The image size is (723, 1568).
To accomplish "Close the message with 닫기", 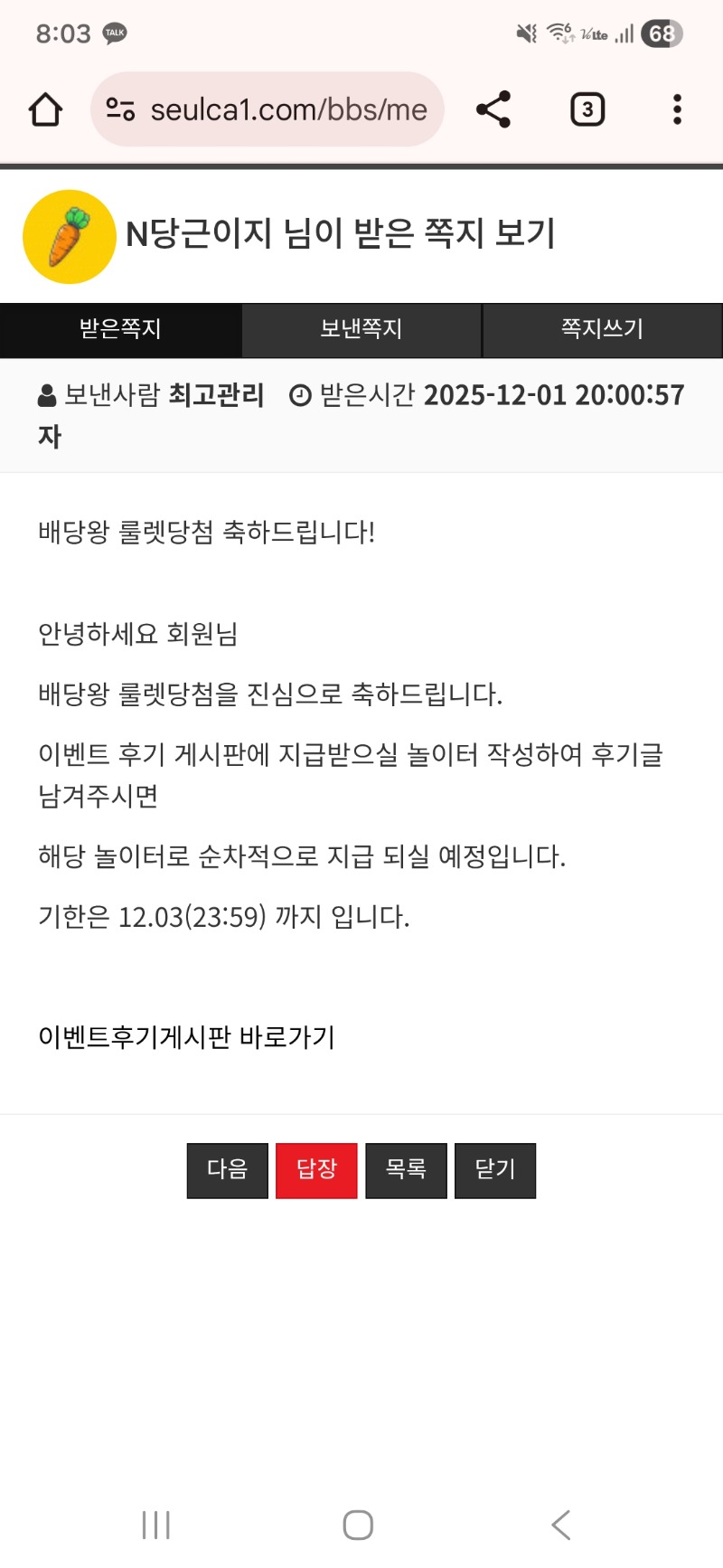I will tap(495, 1170).
